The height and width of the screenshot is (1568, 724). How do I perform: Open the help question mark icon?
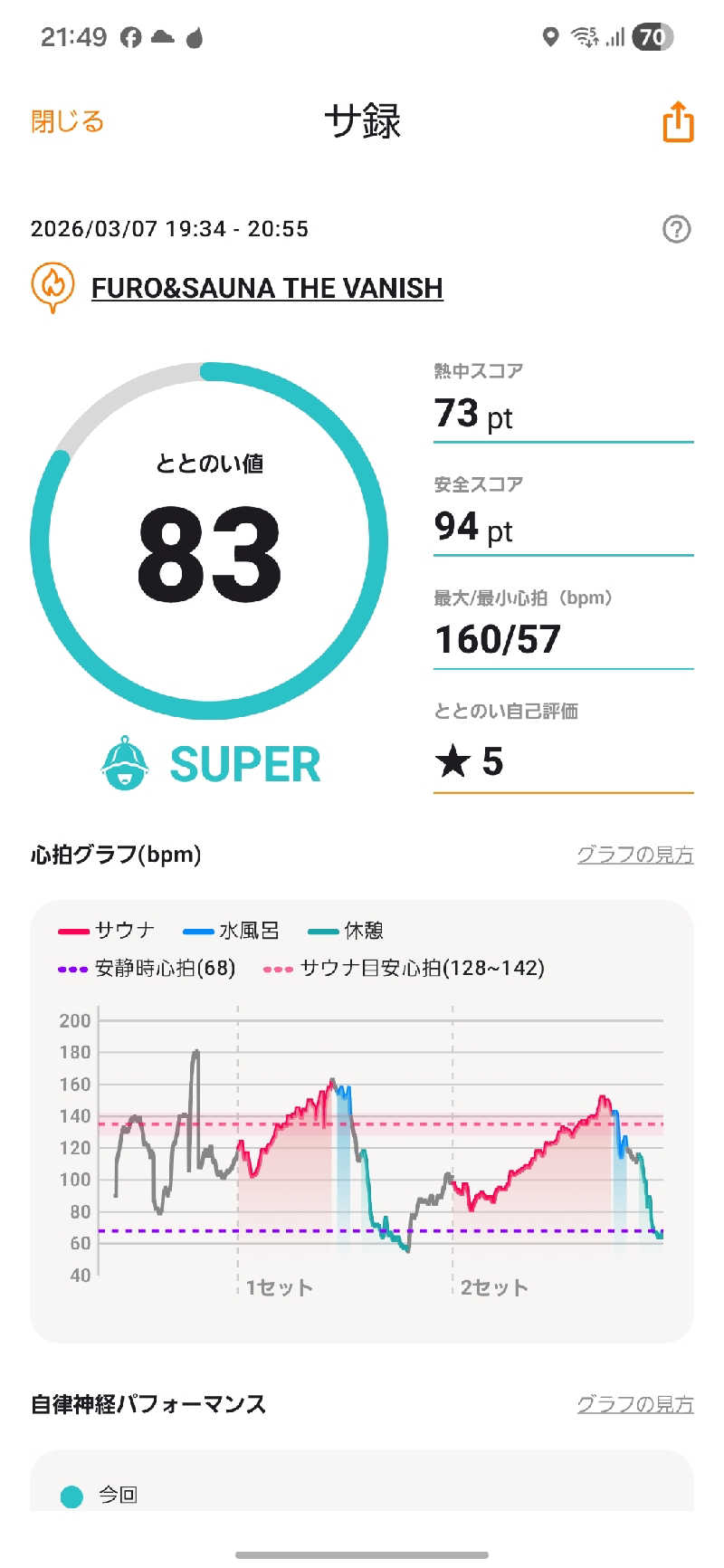676,229
